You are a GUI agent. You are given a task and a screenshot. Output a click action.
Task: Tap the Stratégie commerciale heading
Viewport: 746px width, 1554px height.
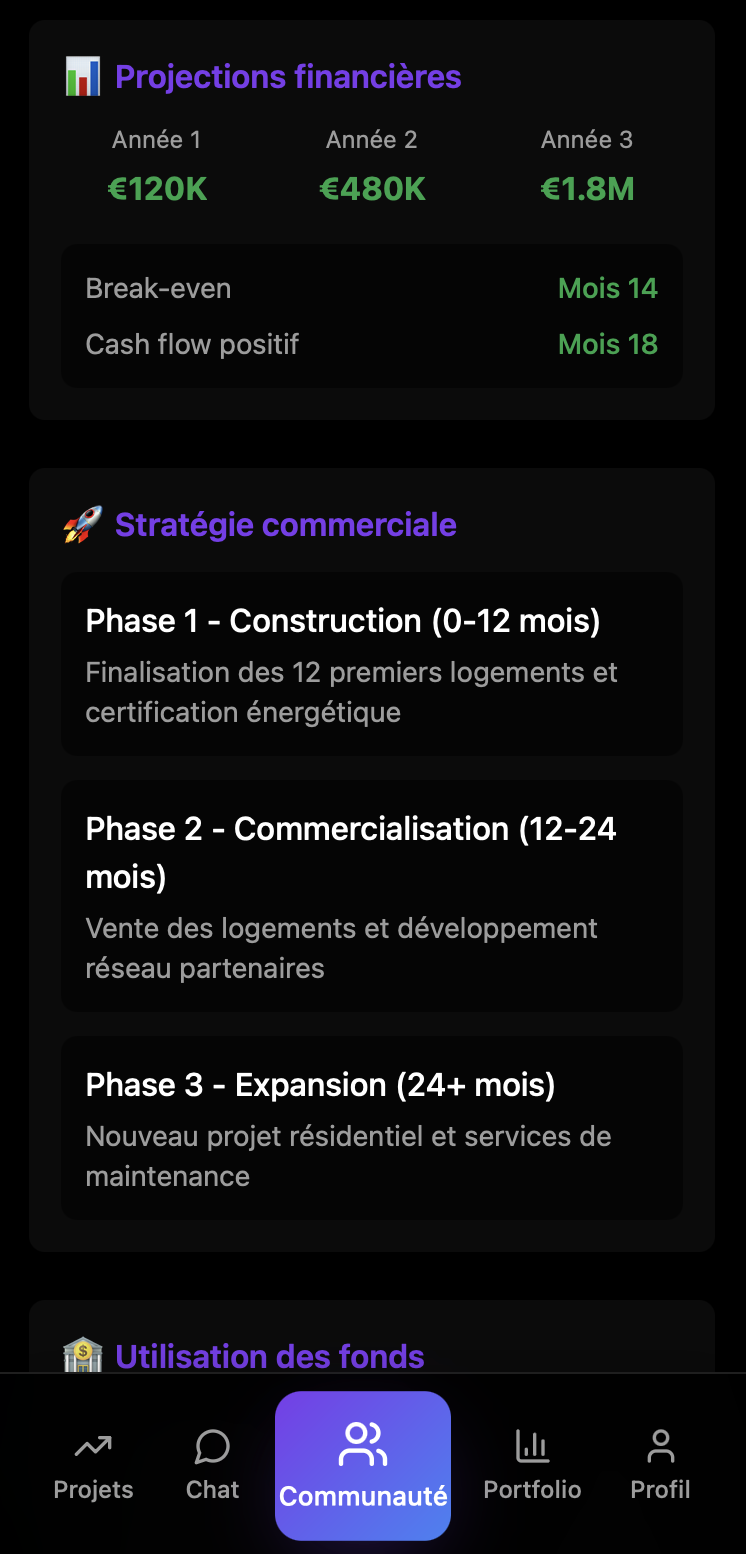pyautogui.click(x=286, y=523)
